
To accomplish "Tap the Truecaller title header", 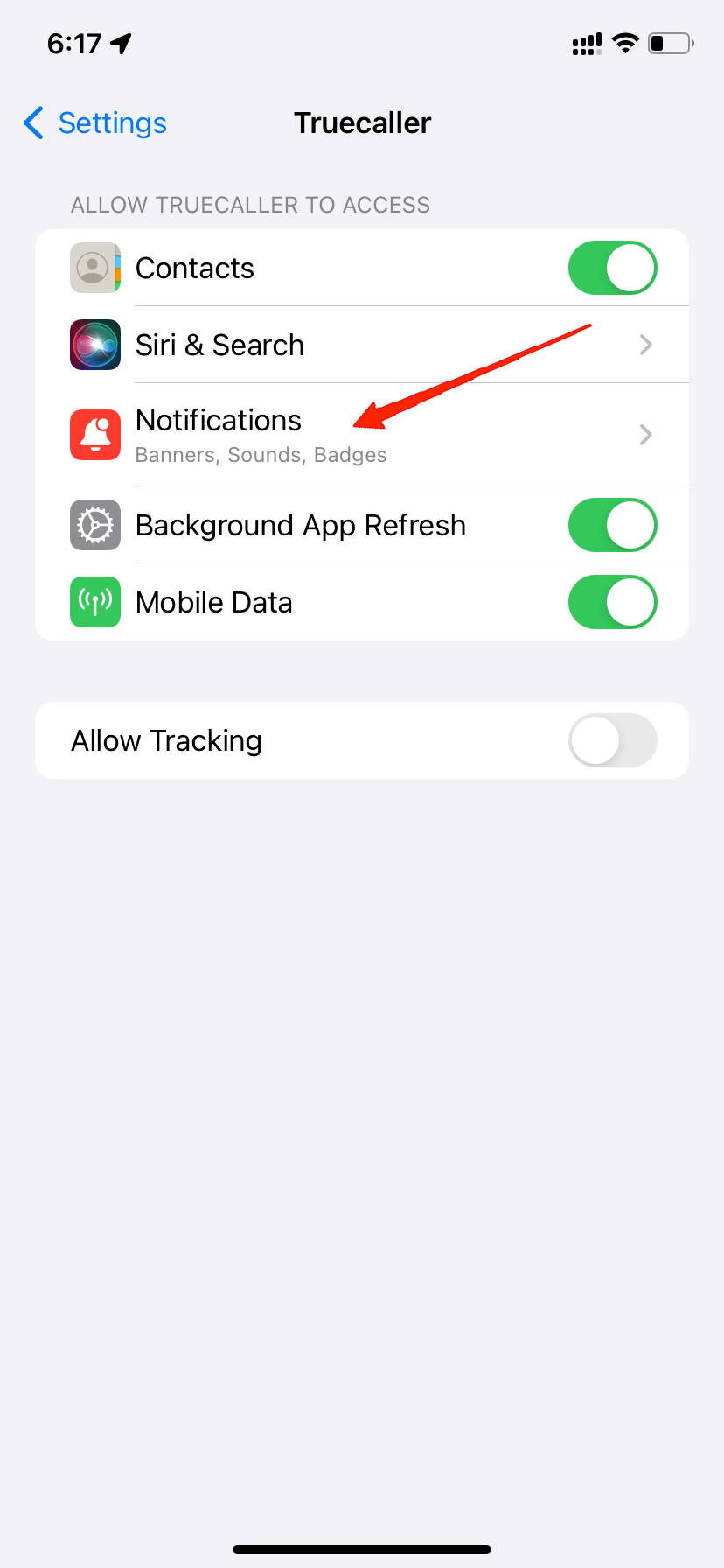I will pos(362,123).
